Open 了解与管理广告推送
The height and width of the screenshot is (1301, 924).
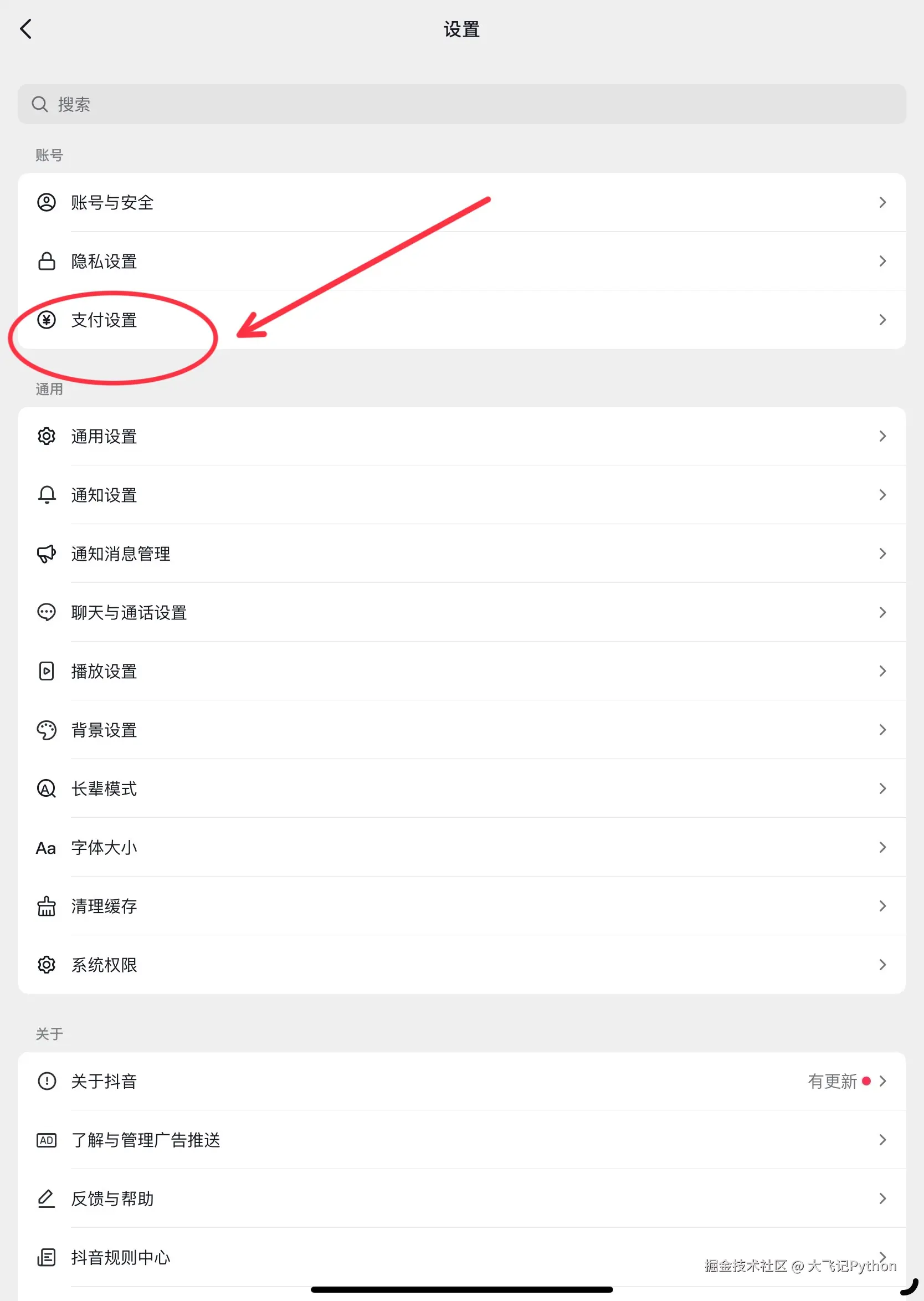pyautogui.click(x=461, y=1140)
